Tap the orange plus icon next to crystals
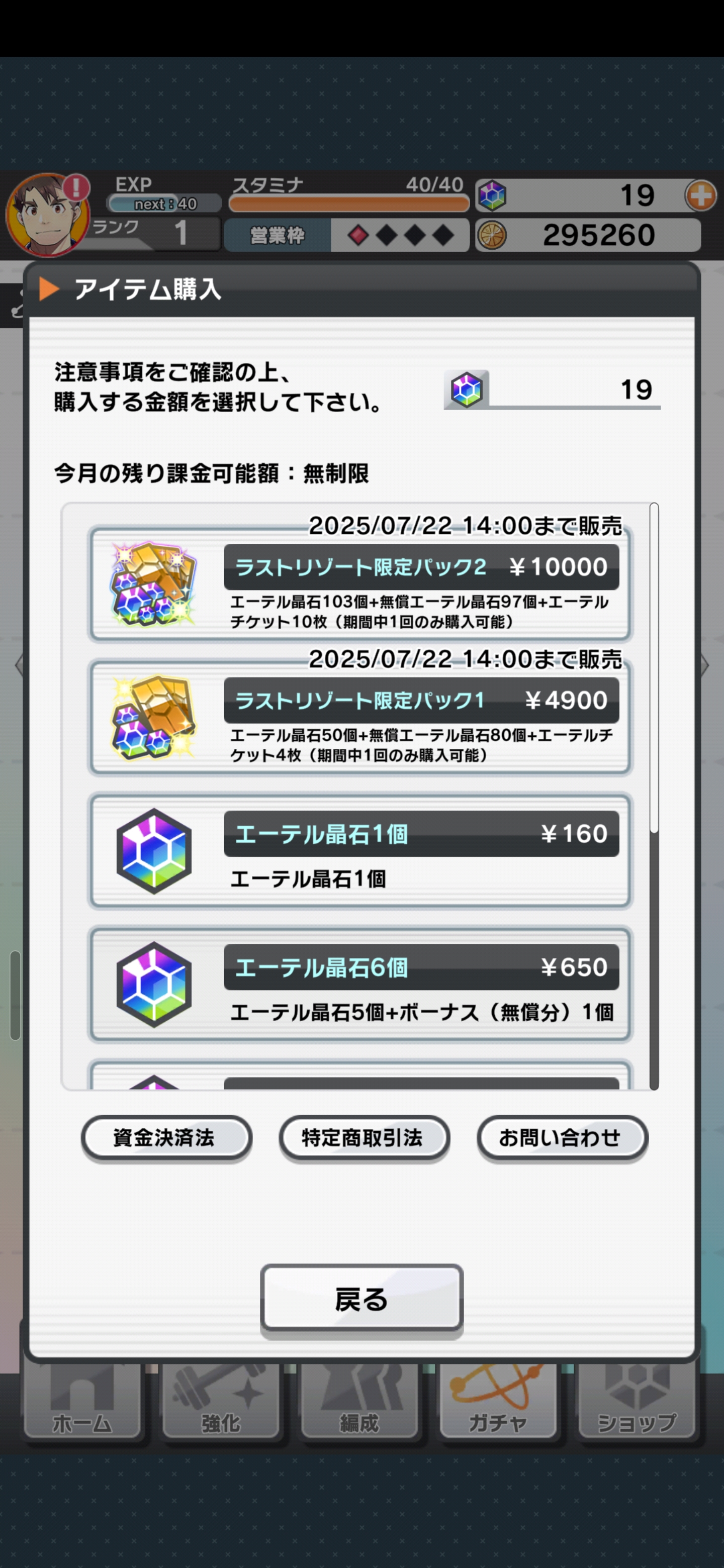The width and height of the screenshot is (724, 1568). (x=700, y=196)
